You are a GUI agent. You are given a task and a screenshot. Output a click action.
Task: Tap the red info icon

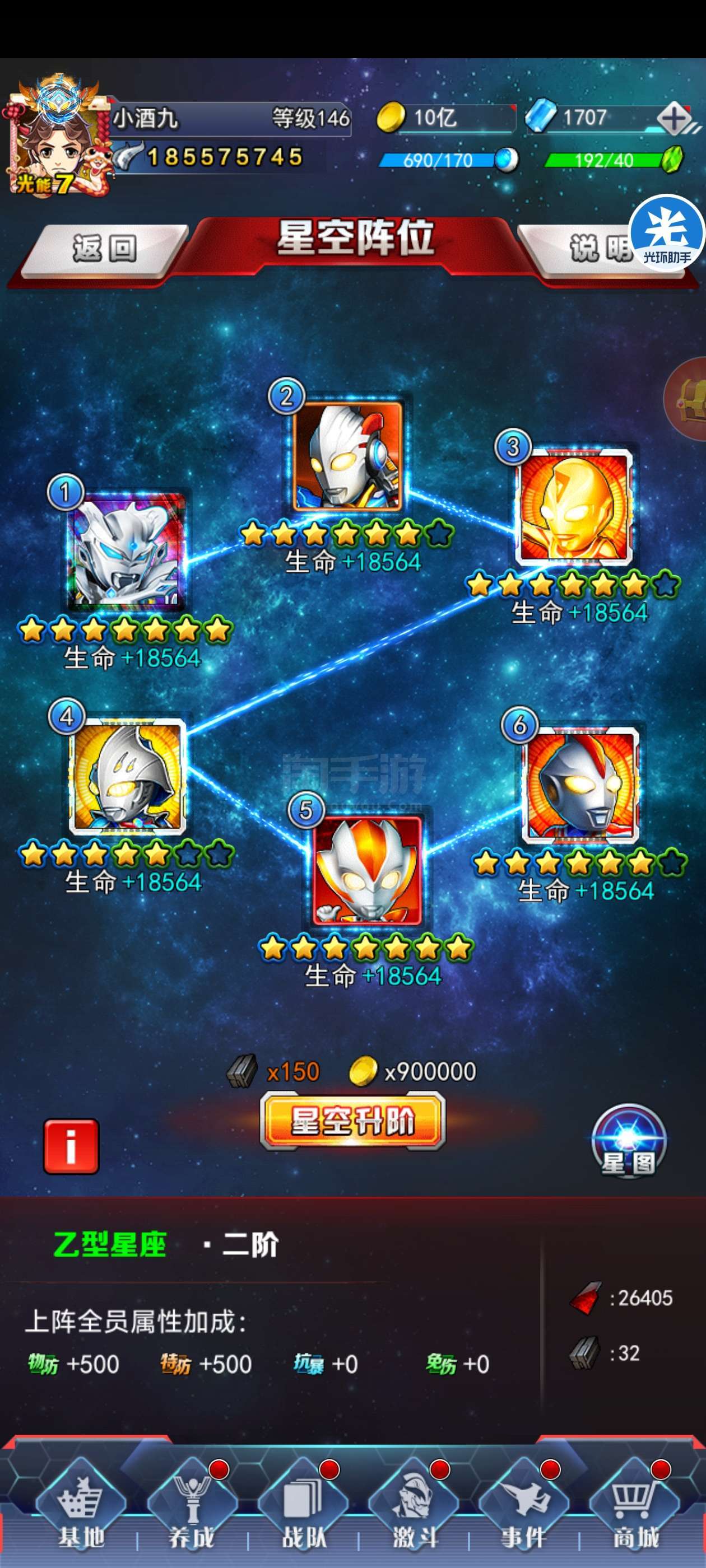click(x=71, y=1146)
